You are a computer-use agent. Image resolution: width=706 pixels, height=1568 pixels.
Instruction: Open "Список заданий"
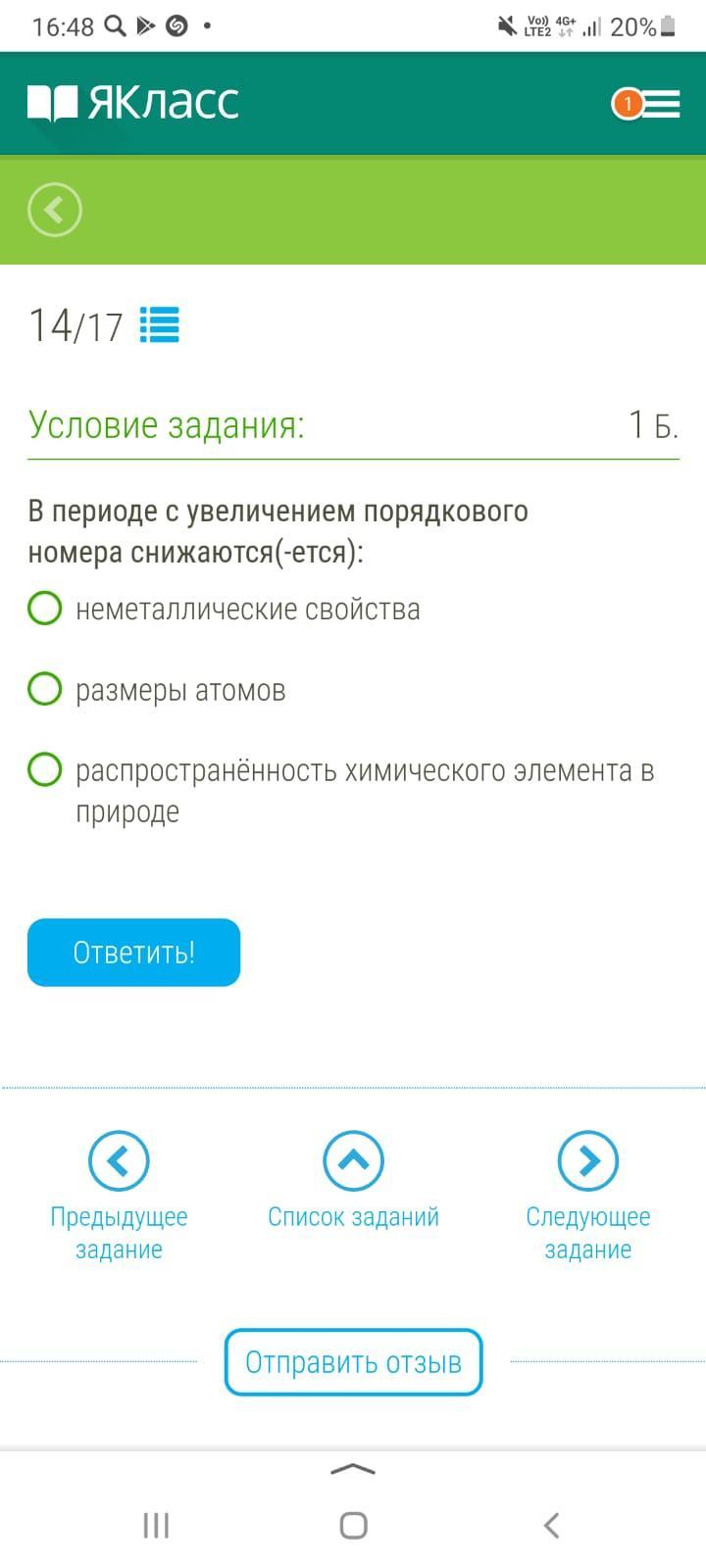[353, 1180]
